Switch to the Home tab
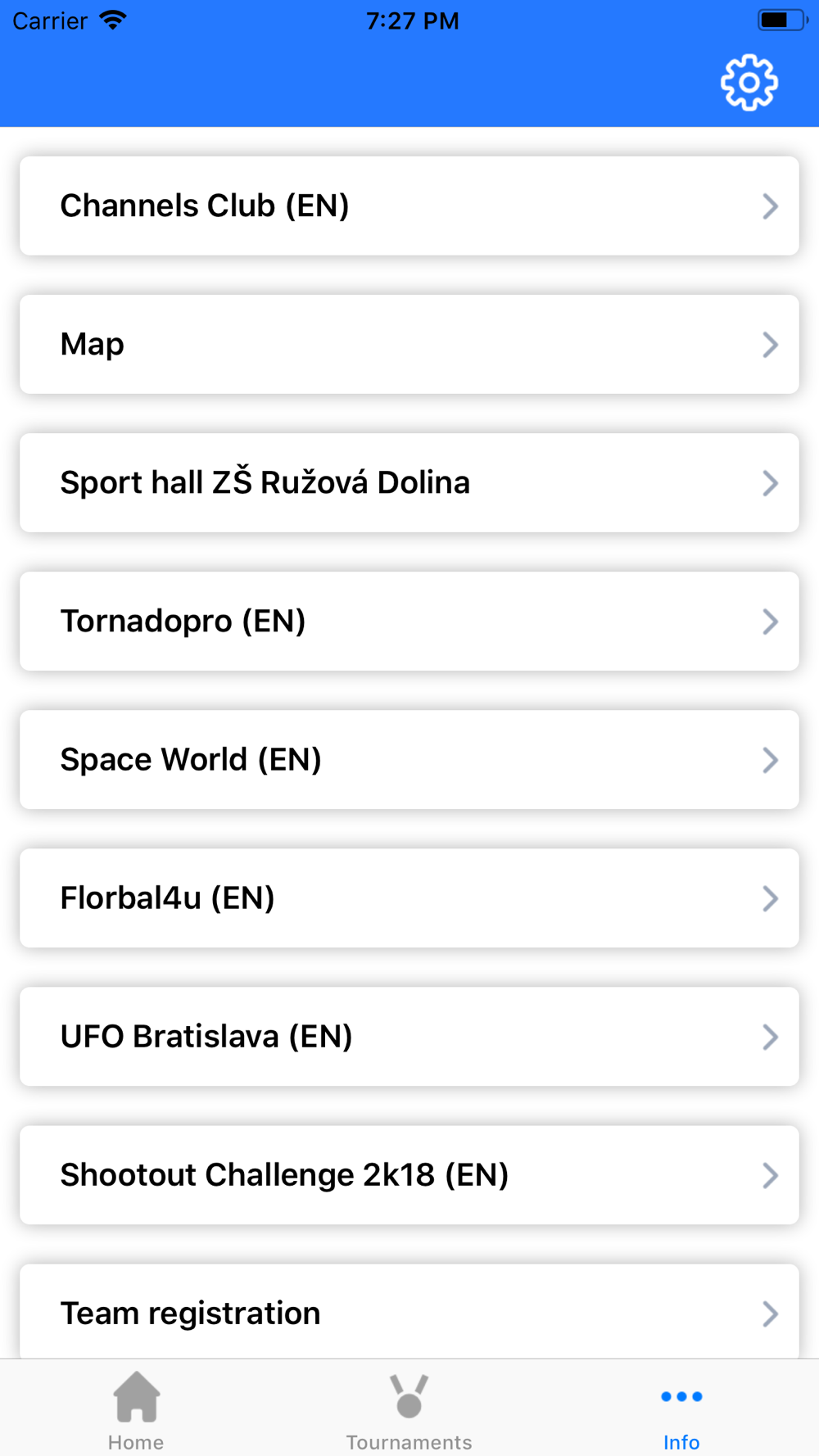The width and height of the screenshot is (819, 1456). pyautogui.click(x=136, y=1410)
